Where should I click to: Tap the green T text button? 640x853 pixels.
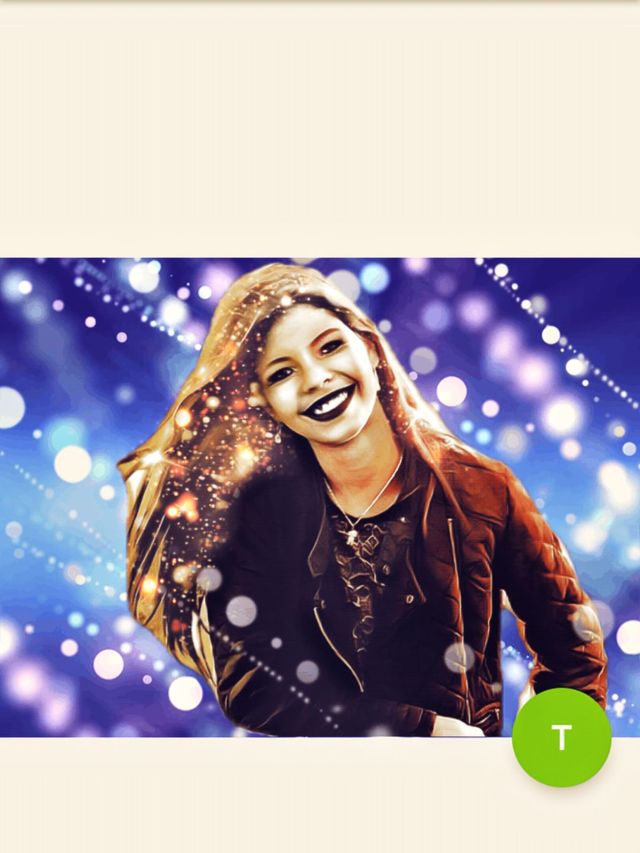[x=561, y=738]
